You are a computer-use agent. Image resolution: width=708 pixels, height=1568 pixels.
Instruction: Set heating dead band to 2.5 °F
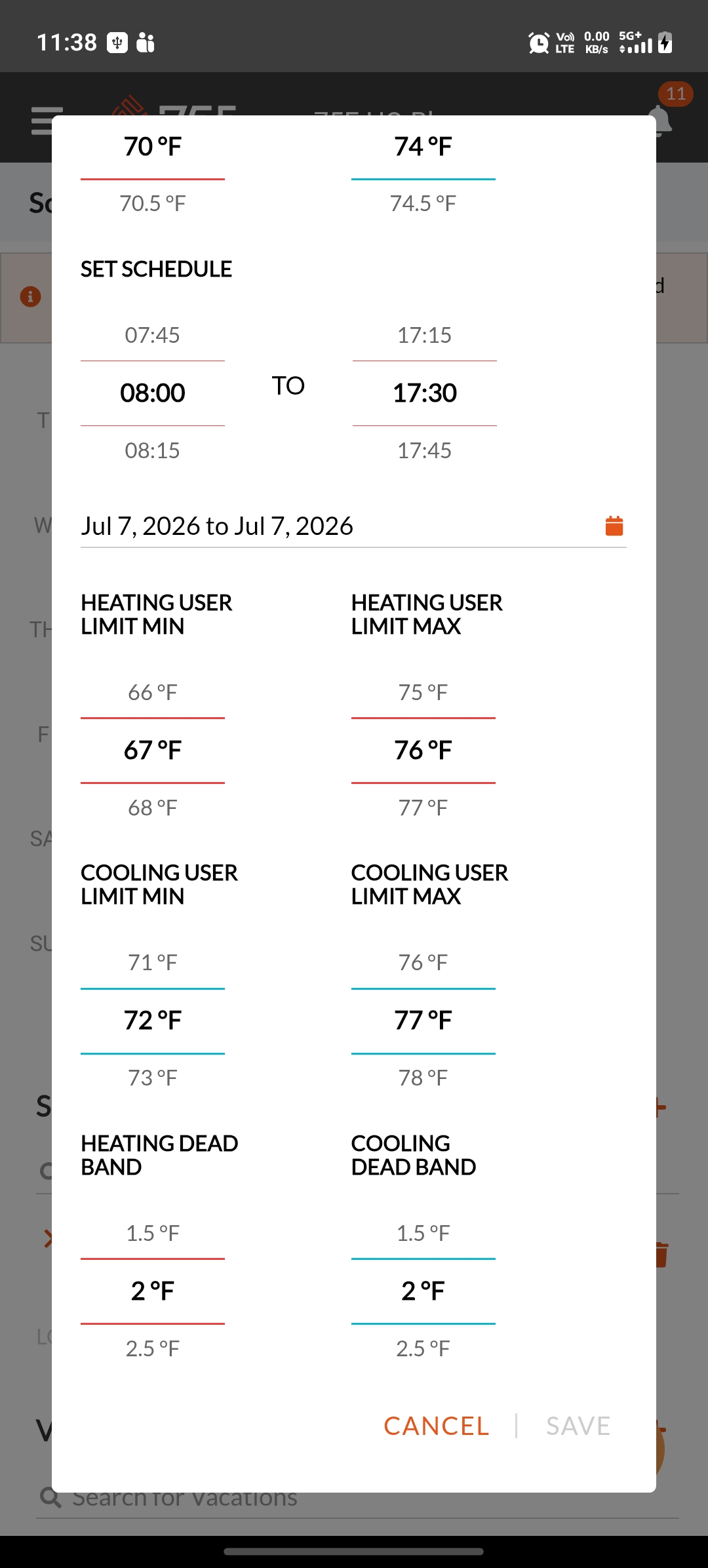pyautogui.click(x=153, y=1348)
